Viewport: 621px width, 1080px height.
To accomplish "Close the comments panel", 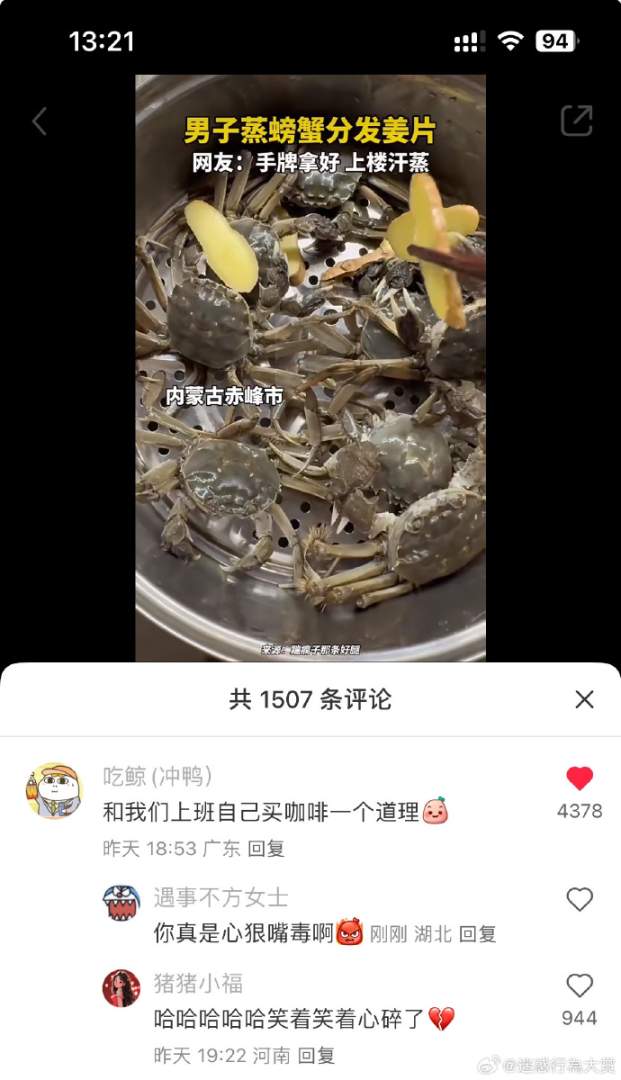I will point(585,699).
